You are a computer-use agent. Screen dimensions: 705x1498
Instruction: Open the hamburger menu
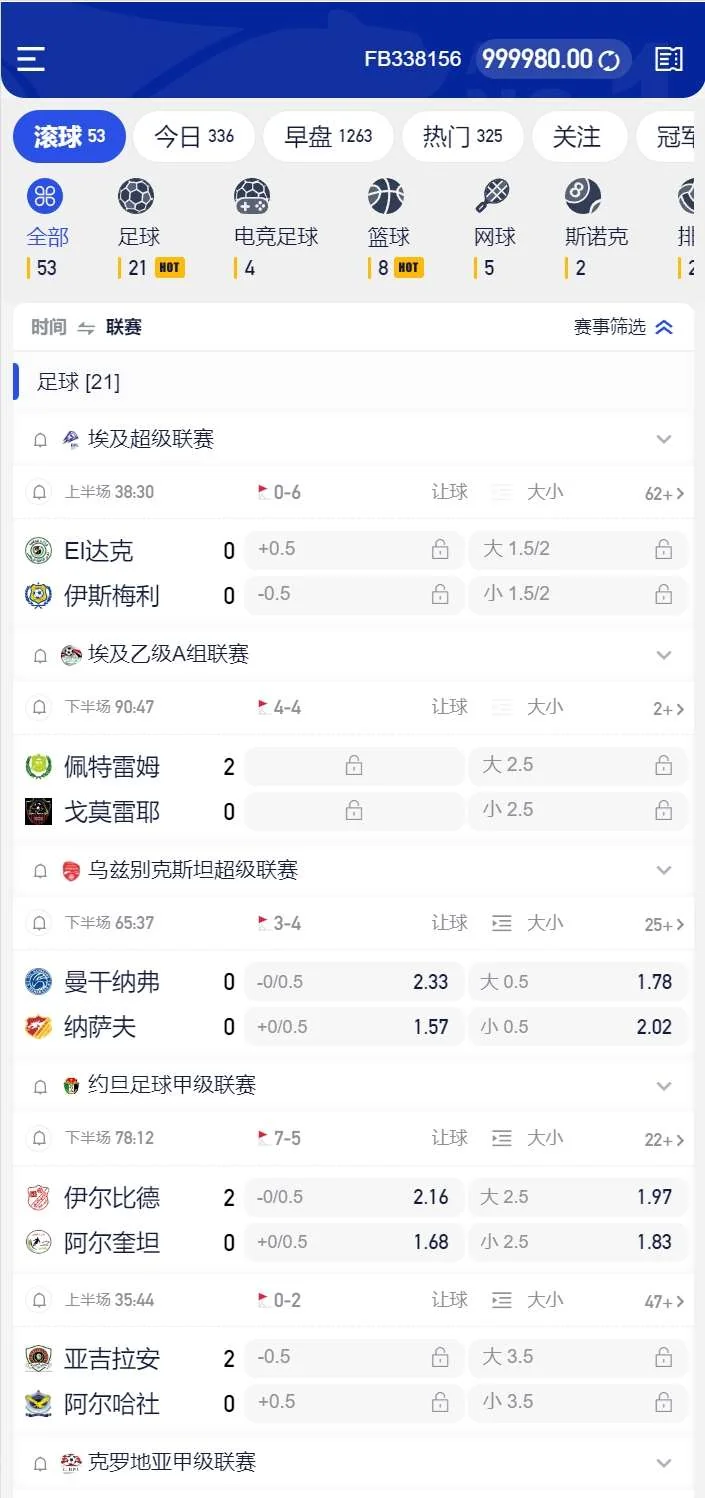[31, 59]
